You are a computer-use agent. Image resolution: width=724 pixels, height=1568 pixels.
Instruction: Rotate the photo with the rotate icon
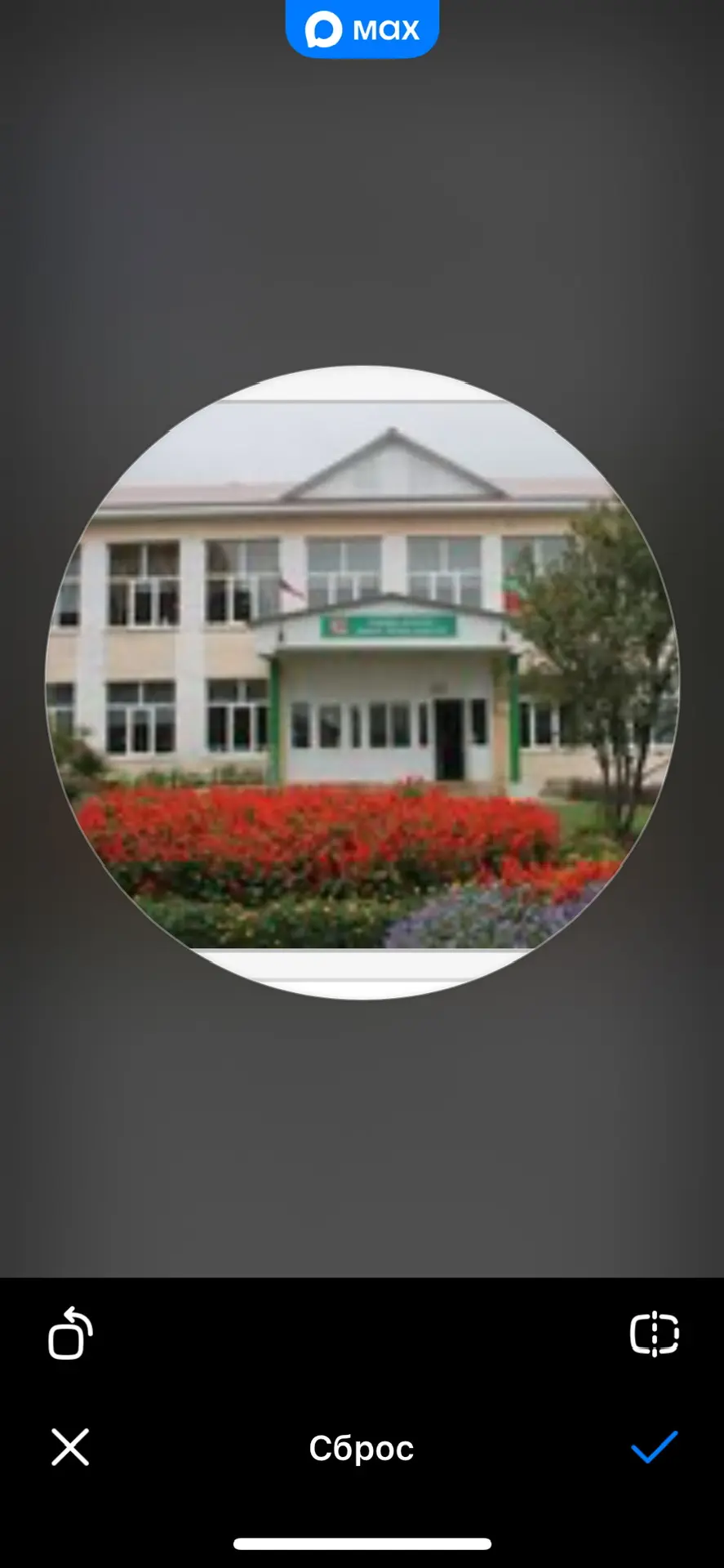coord(70,1334)
